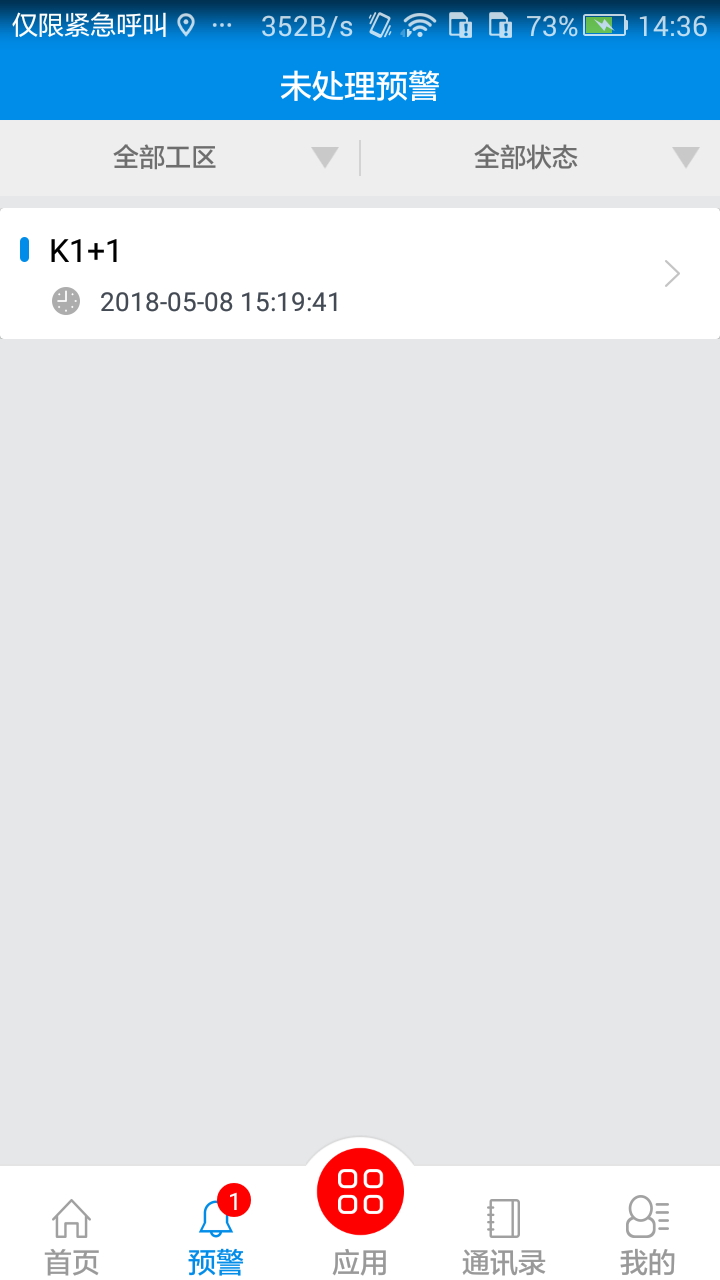Select the 2018-05-08 timestamp text
720x1280 pixels.
click(x=219, y=301)
